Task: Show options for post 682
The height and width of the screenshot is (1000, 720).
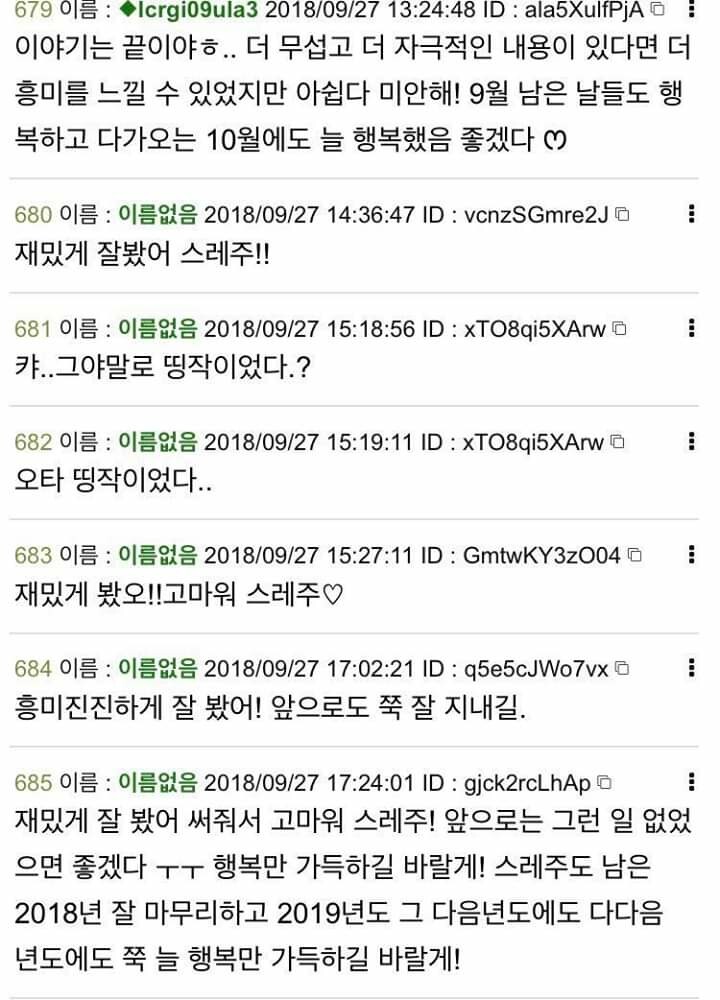Action: [692, 441]
